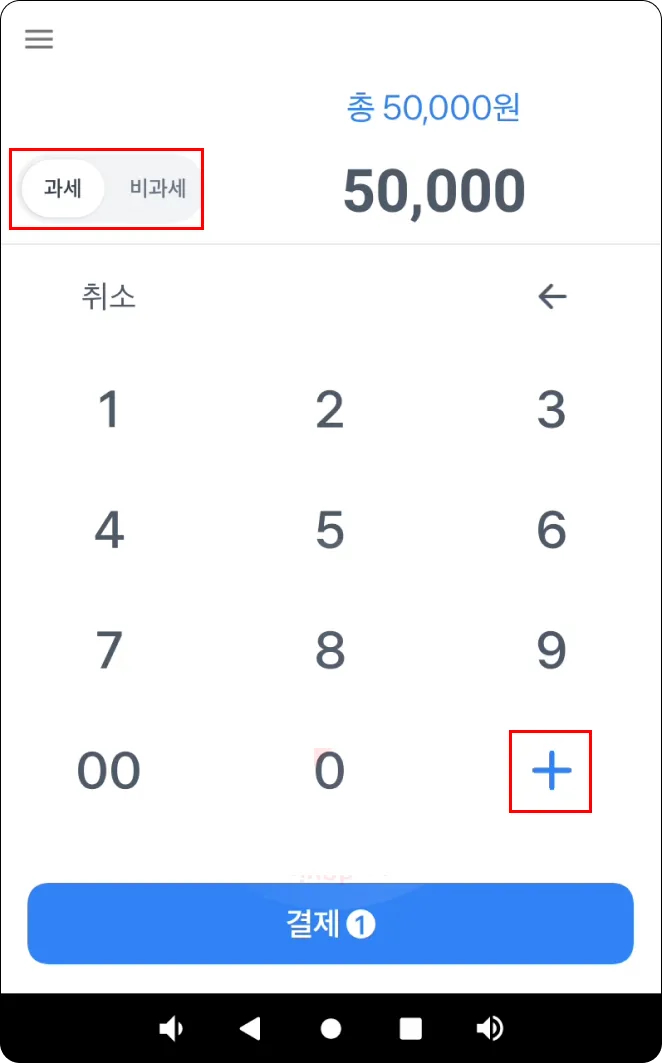The height and width of the screenshot is (1063, 662).
Task: Enter digit 3 on keypad
Action: (x=552, y=410)
